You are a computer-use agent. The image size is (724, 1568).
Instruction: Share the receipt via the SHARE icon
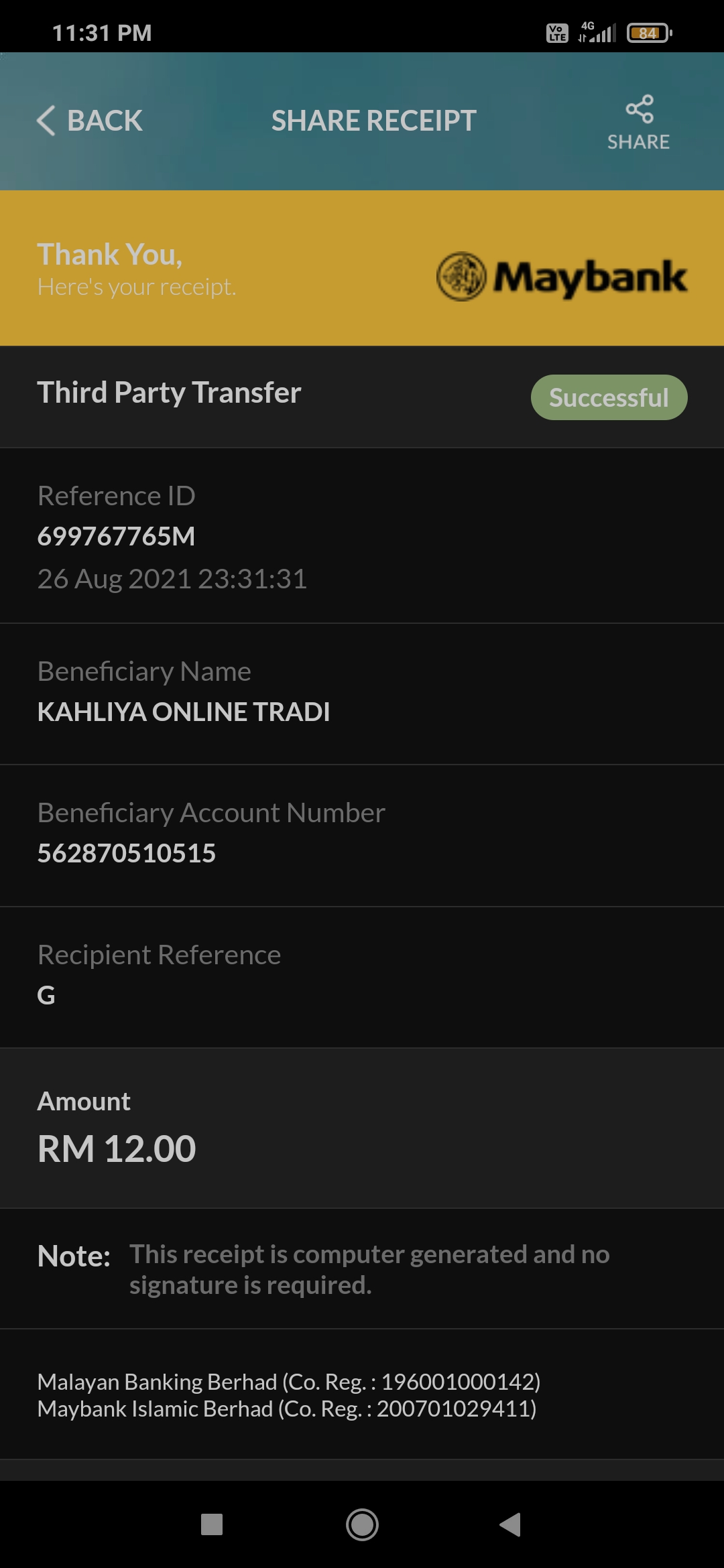pos(639,123)
